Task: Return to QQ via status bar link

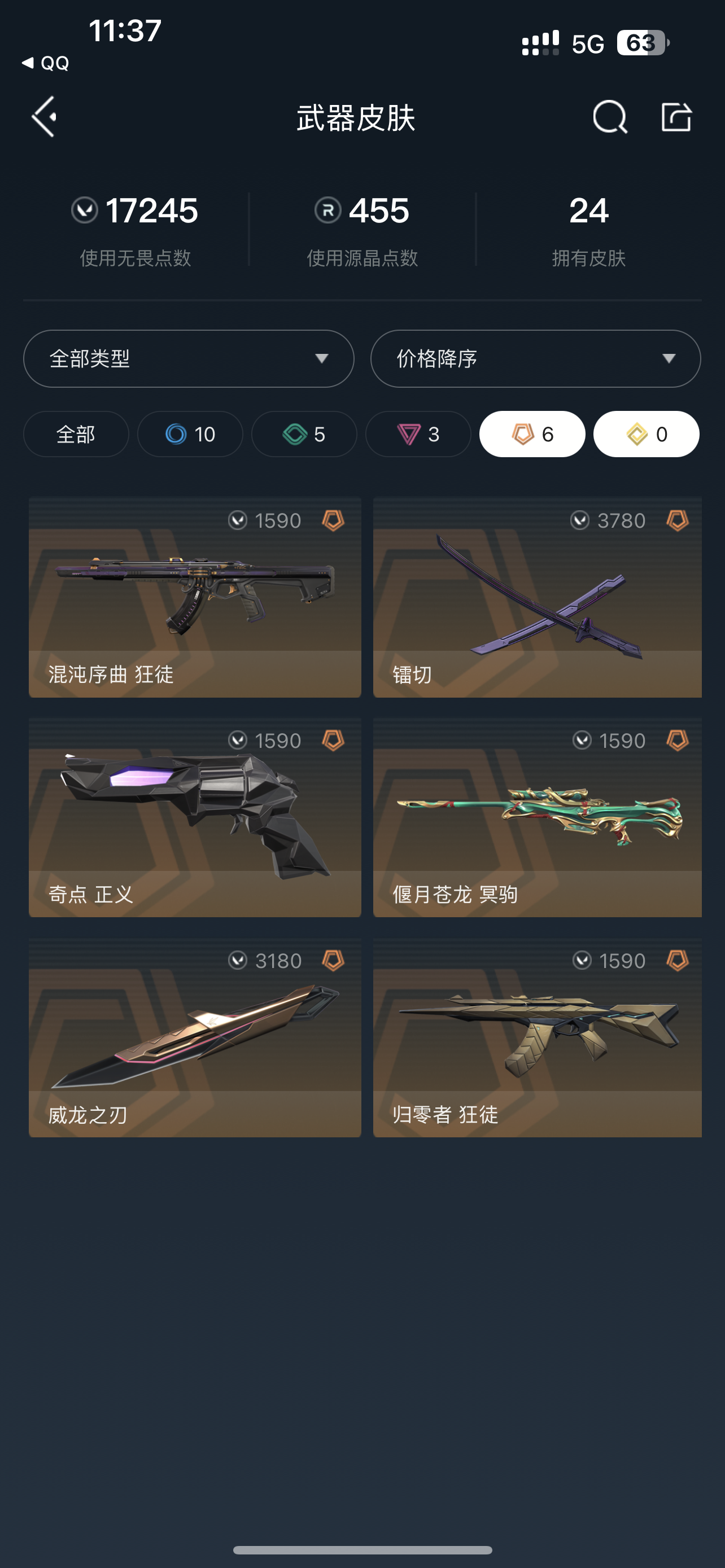Action: click(x=46, y=63)
